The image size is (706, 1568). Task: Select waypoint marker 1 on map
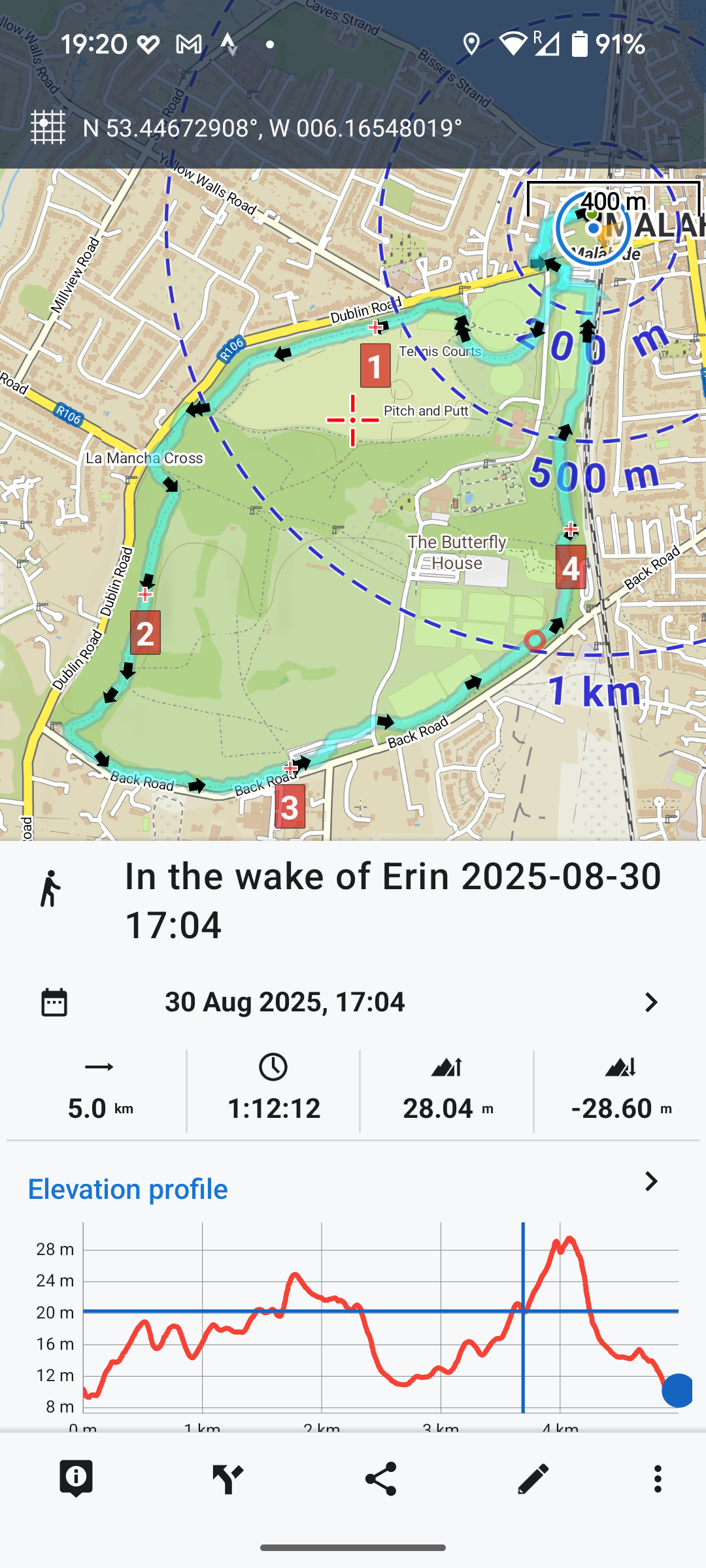coord(375,366)
